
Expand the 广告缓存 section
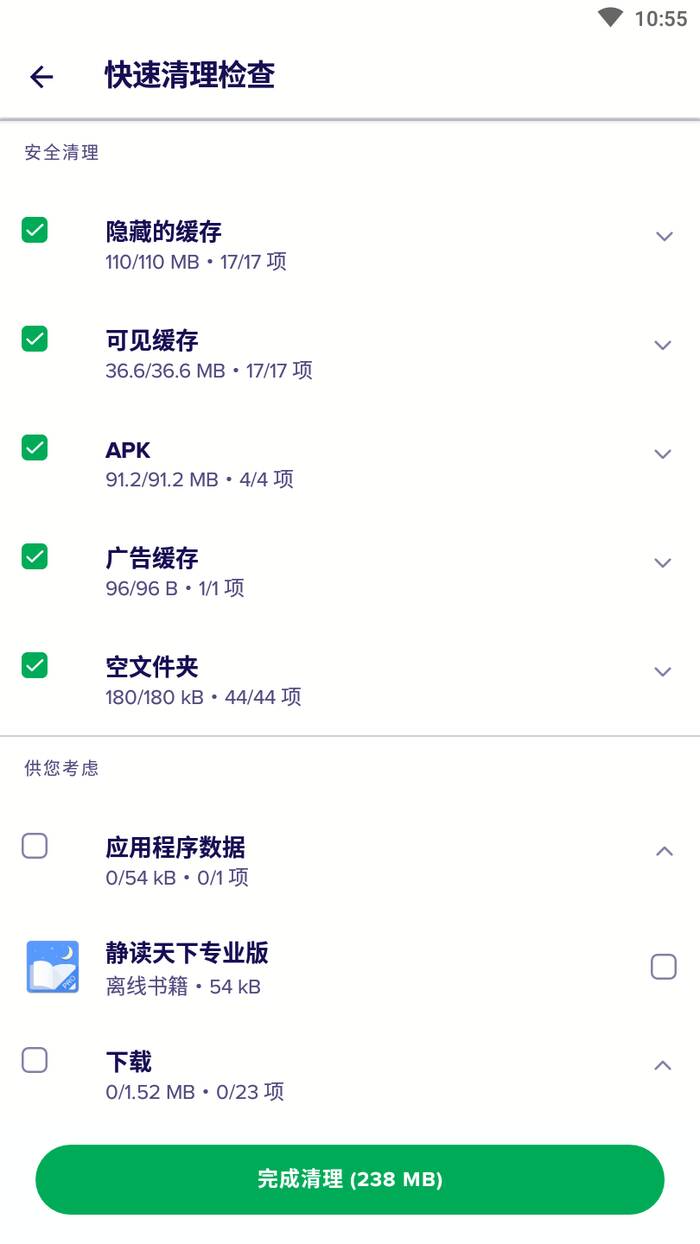point(663,563)
